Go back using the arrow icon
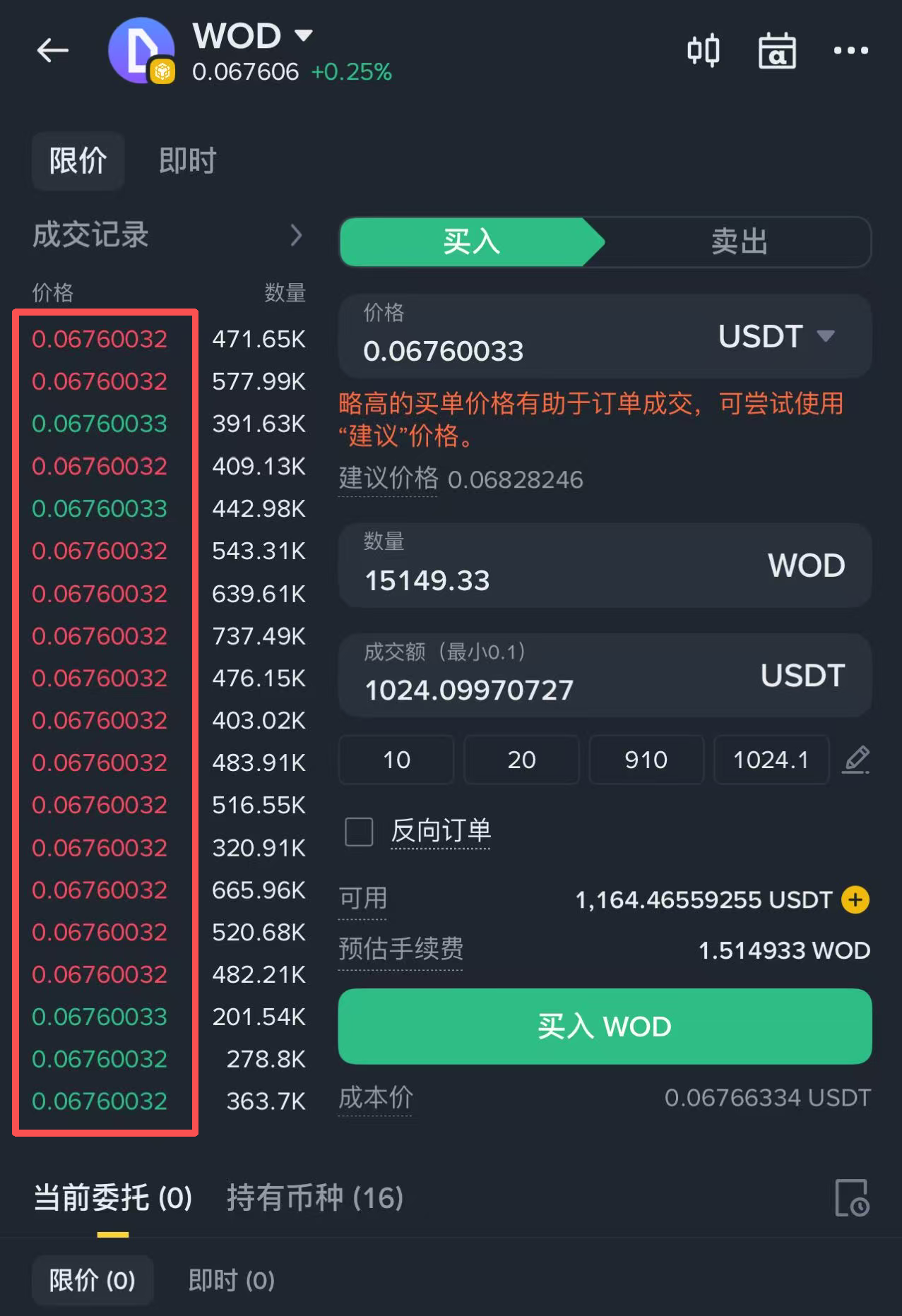Viewport: 902px width, 1316px height. [x=53, y=50]
